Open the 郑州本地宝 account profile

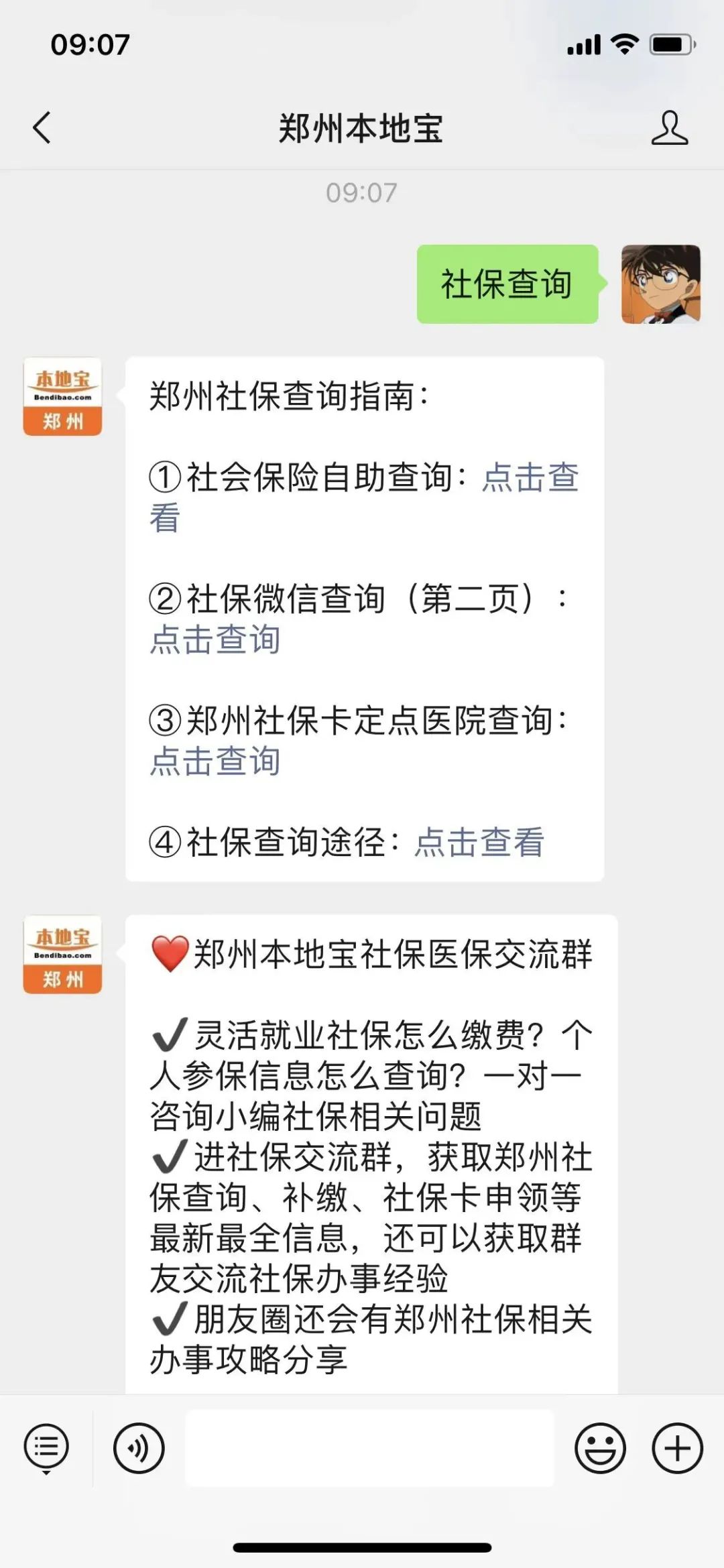click(669, 127)
